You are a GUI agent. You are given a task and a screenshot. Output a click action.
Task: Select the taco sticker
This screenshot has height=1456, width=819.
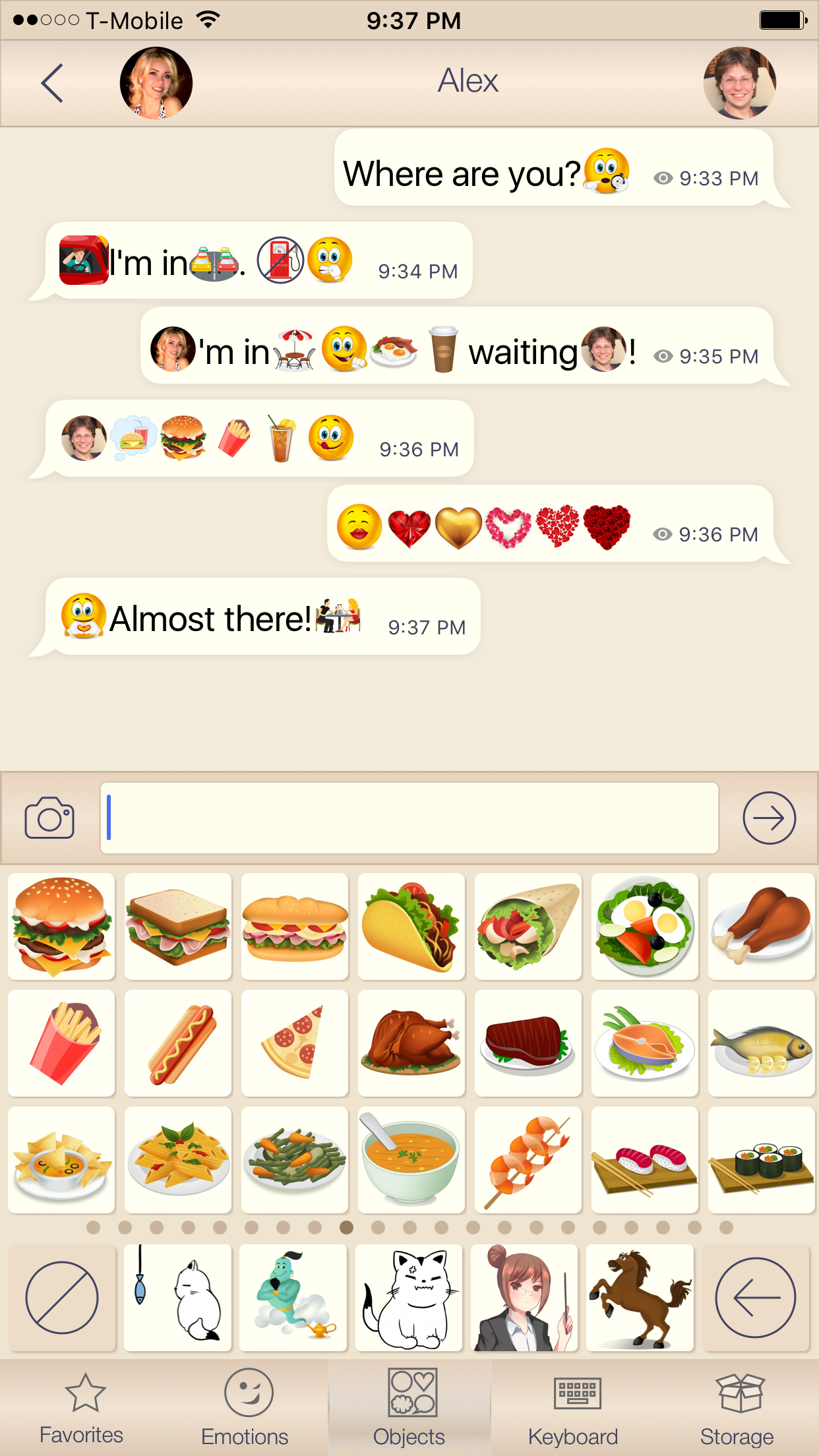(411, 926)
